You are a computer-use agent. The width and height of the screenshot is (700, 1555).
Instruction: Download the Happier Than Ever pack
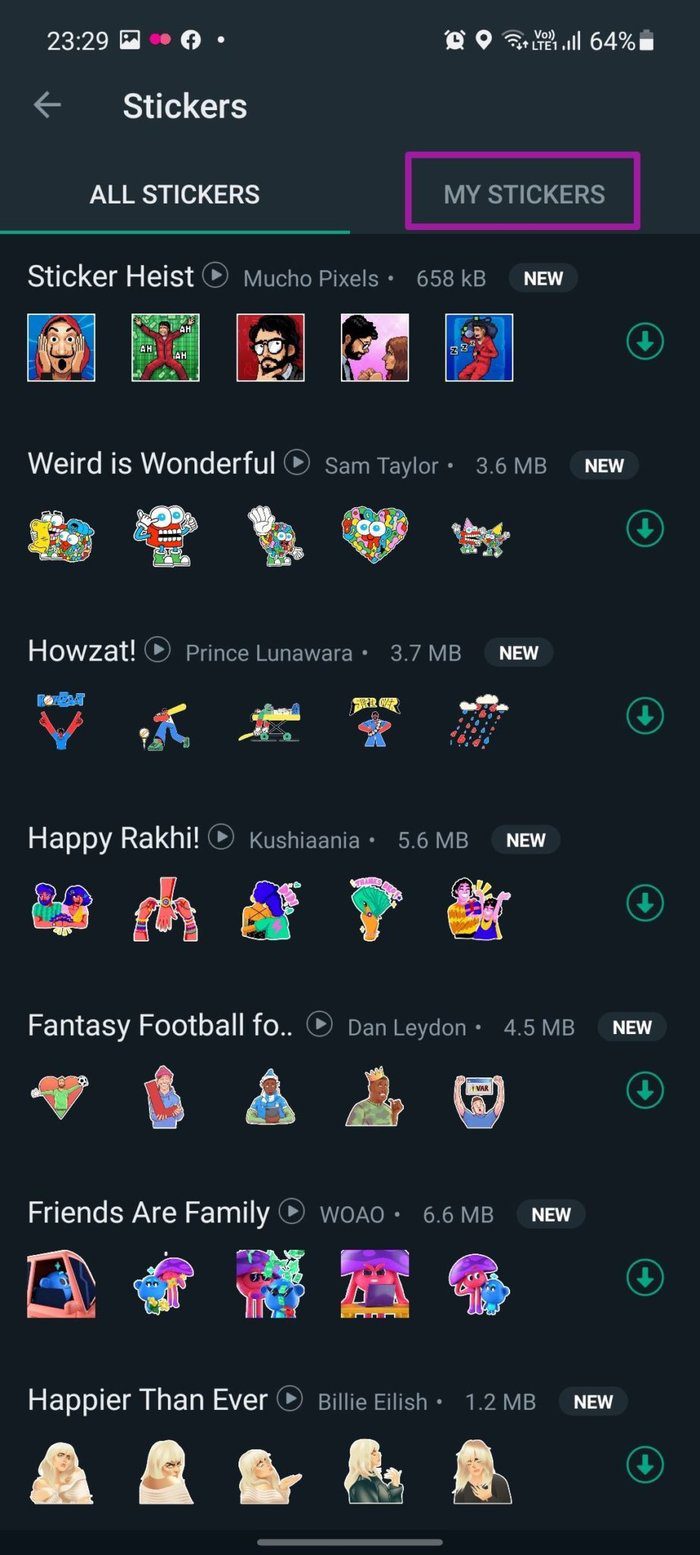645,1464
